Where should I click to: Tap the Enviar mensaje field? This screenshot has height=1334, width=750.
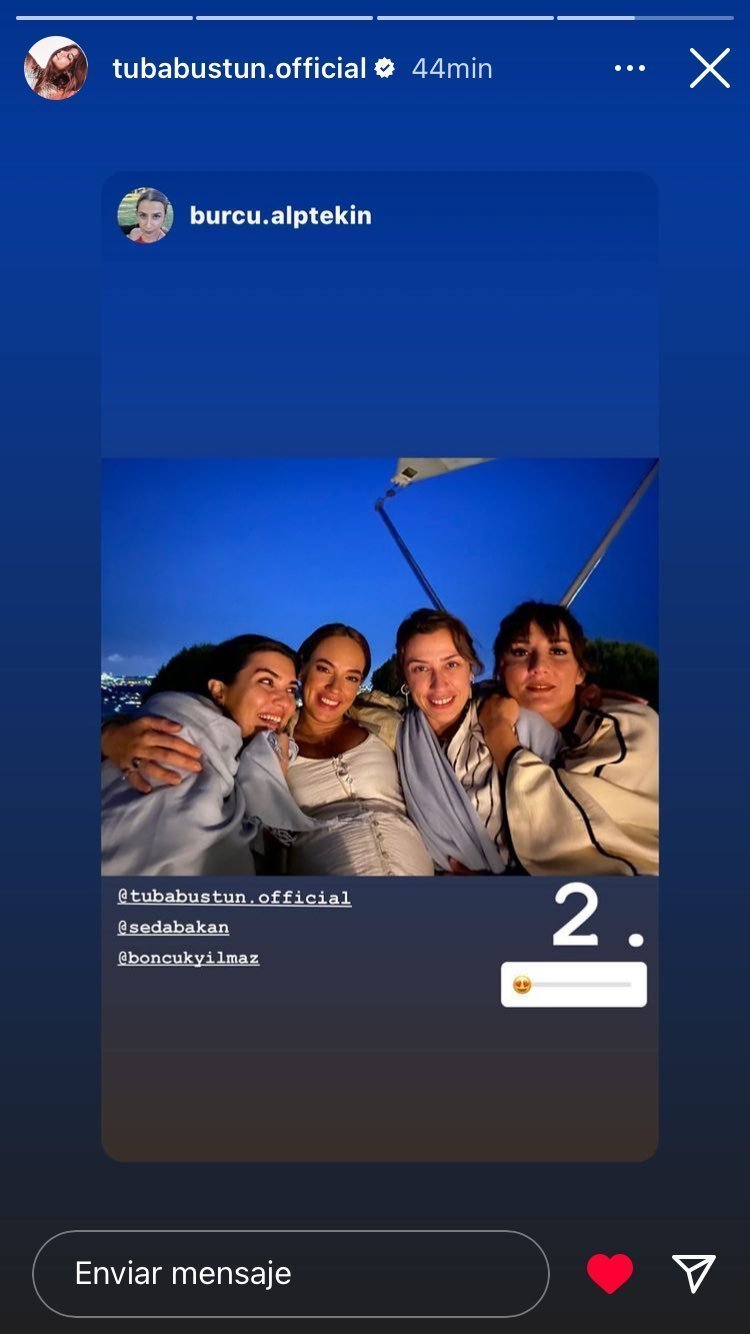tap(291, 1273)
